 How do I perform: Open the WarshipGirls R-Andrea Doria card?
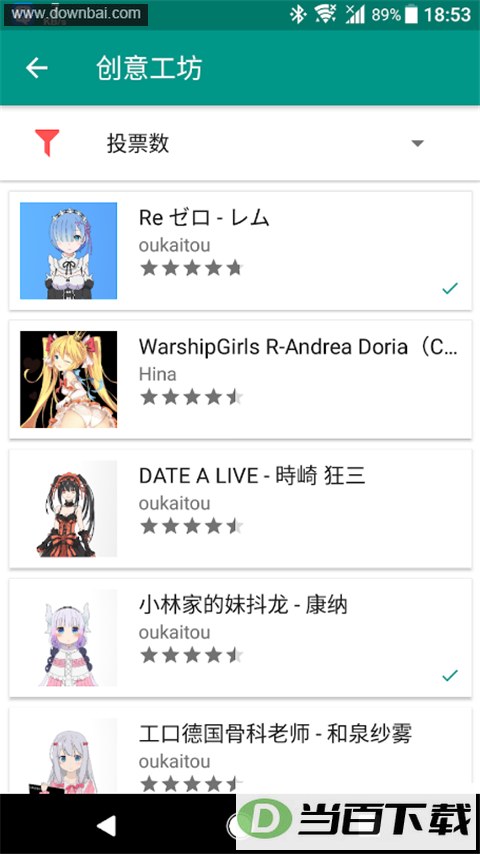[x=240, y=379]
